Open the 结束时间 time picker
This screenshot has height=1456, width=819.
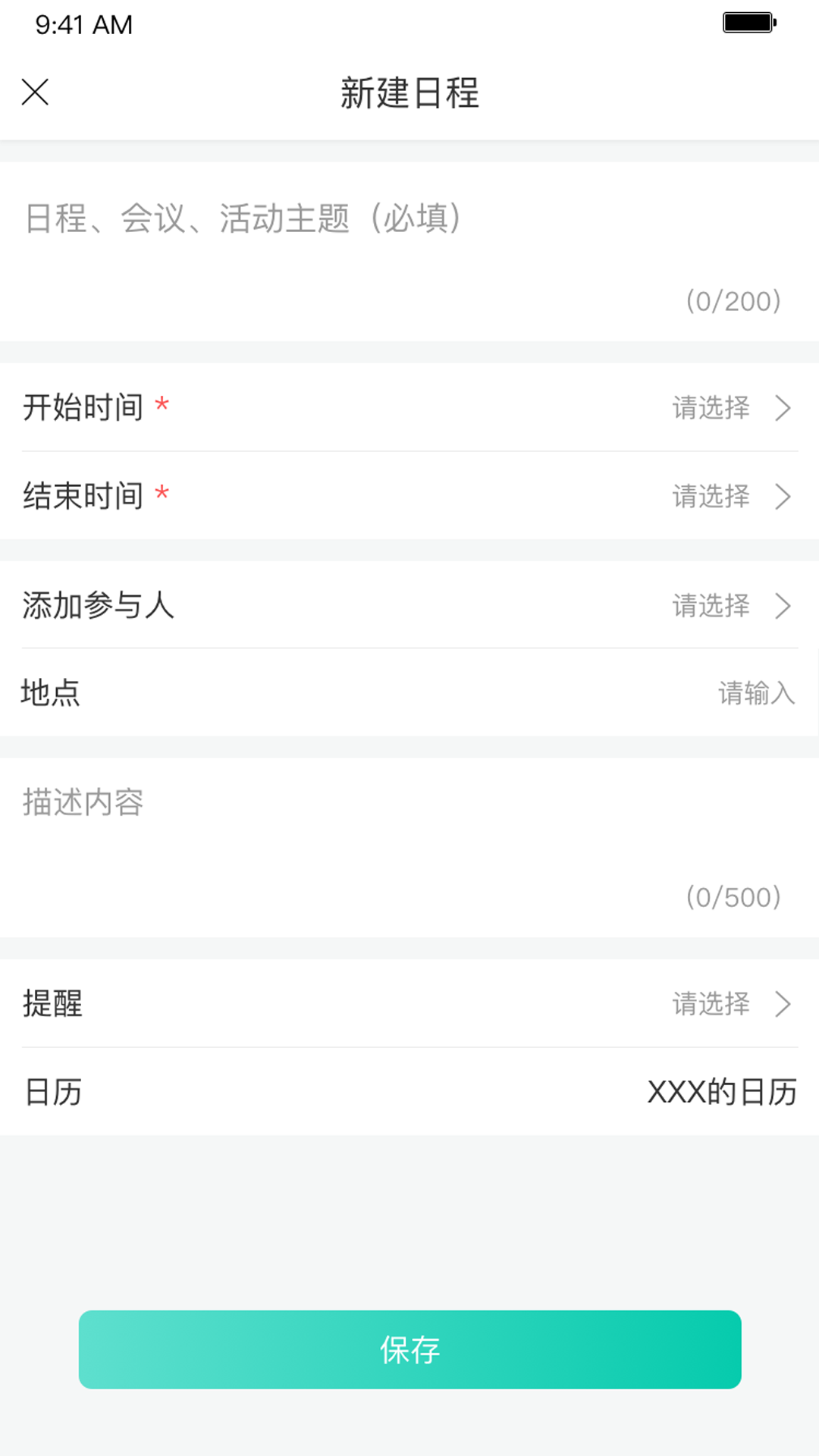(x=409, y=497)
